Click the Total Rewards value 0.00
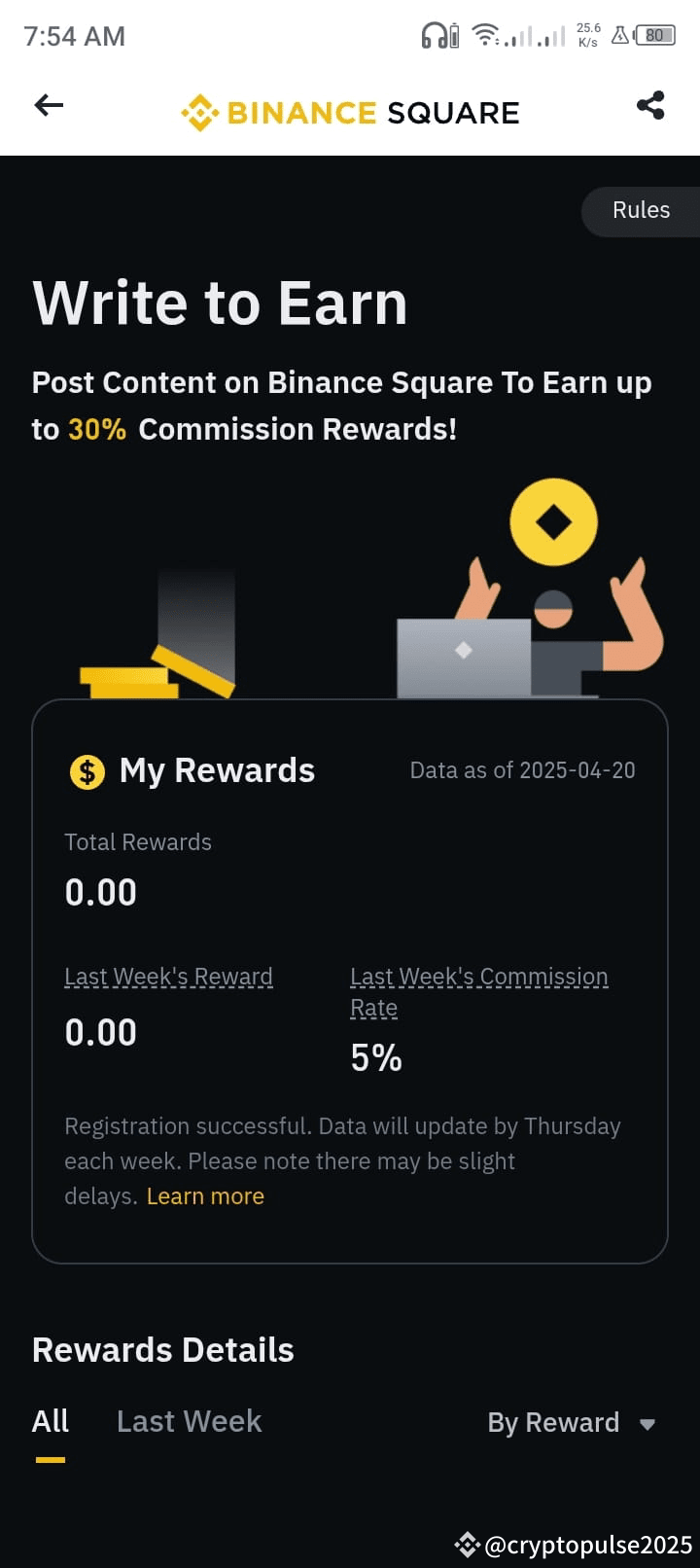700x1568 pixels. click(100, 892)
